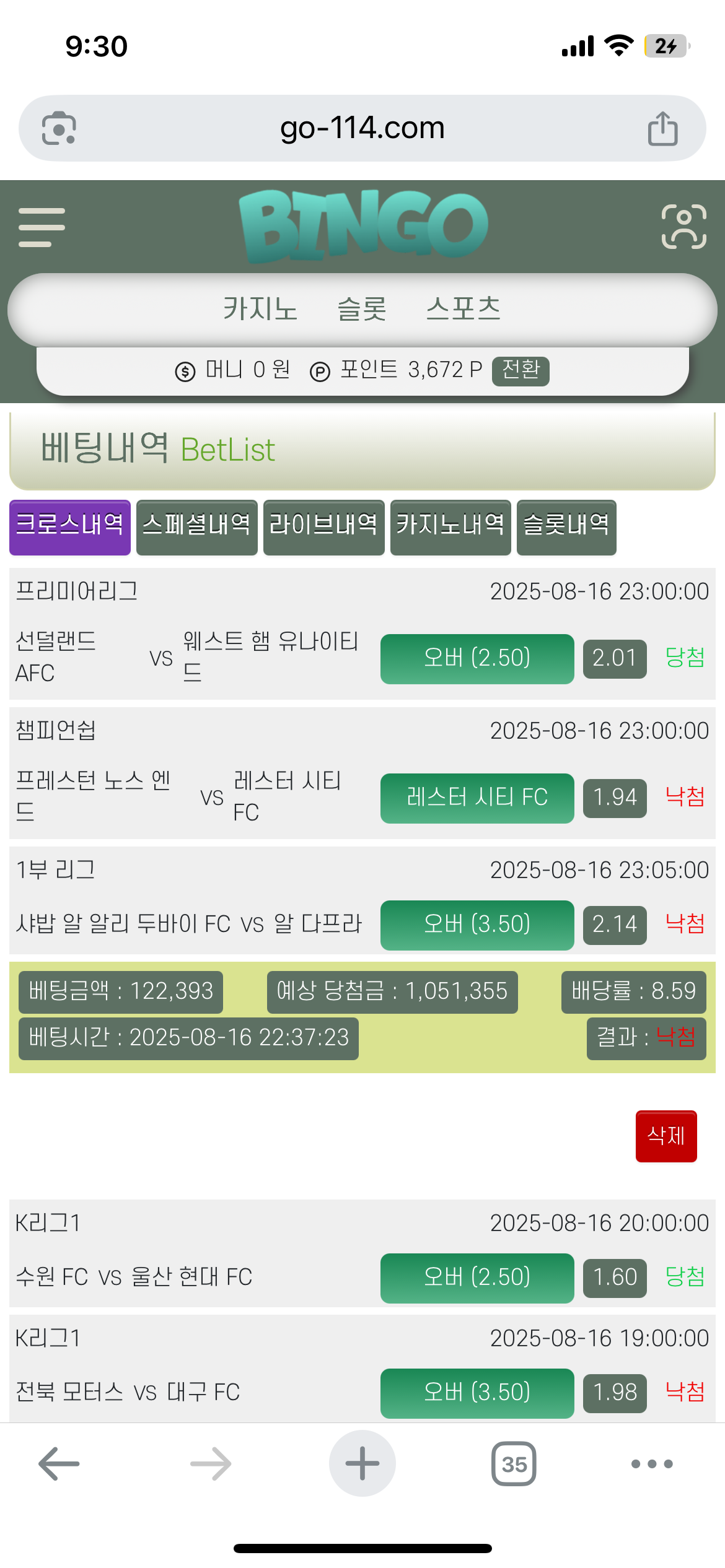Switch to 카지노내역 tab

coord(450,526)
